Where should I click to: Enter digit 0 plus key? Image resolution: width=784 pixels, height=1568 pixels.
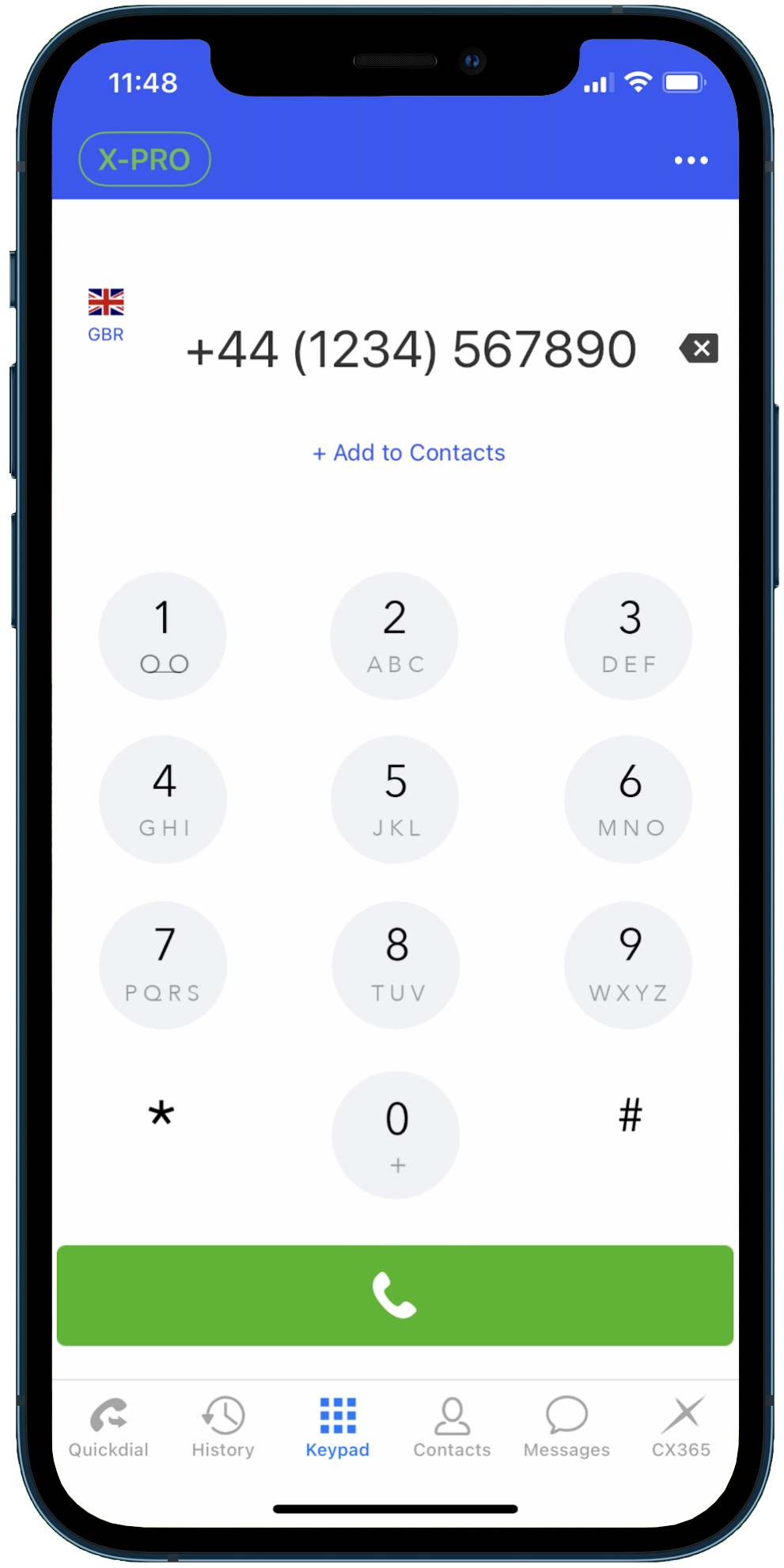[396, 1134]
